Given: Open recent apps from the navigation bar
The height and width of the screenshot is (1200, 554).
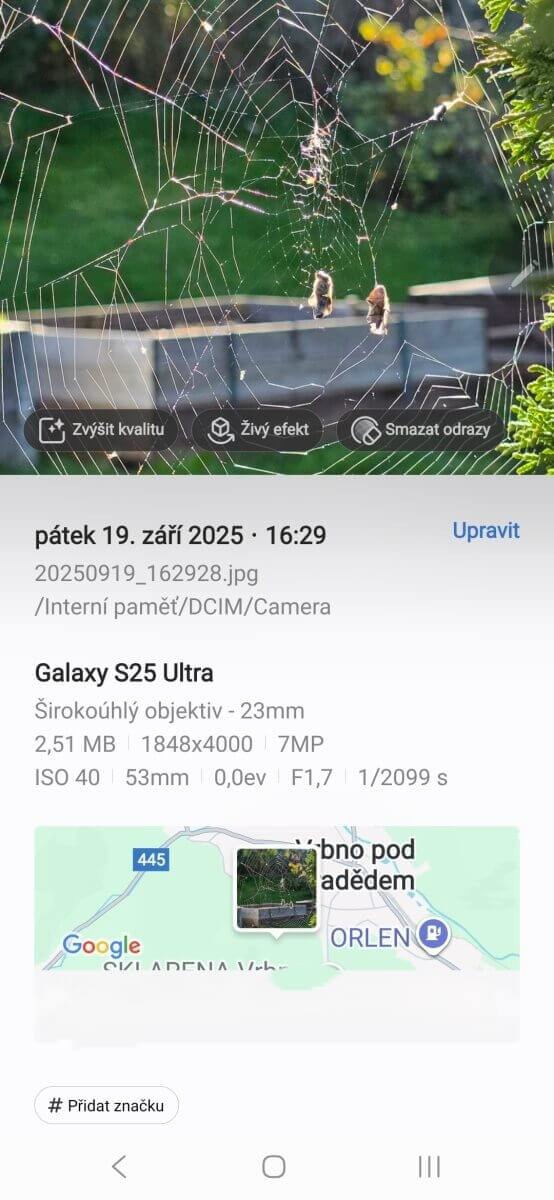Looking at the screenshot, I should pyautogui.click(x=429, y=1166).
